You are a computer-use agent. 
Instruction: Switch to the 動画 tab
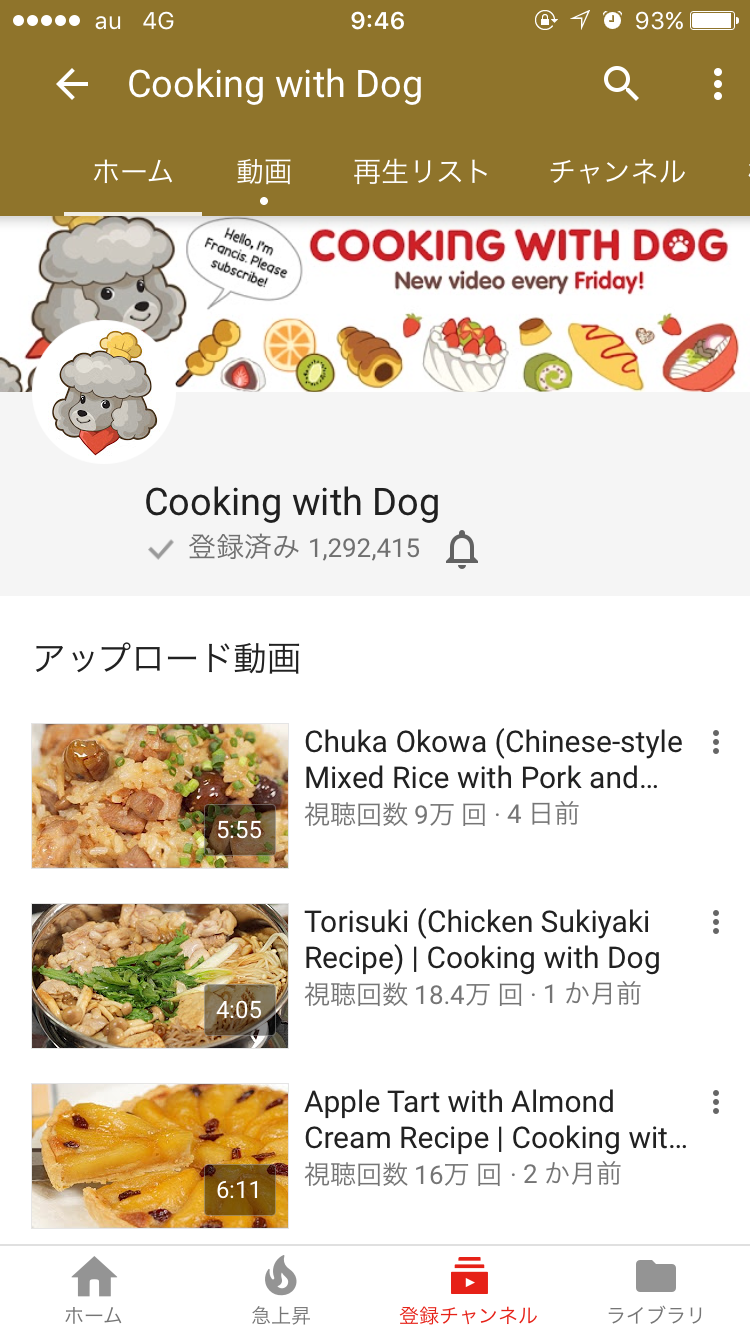[264, 172]
